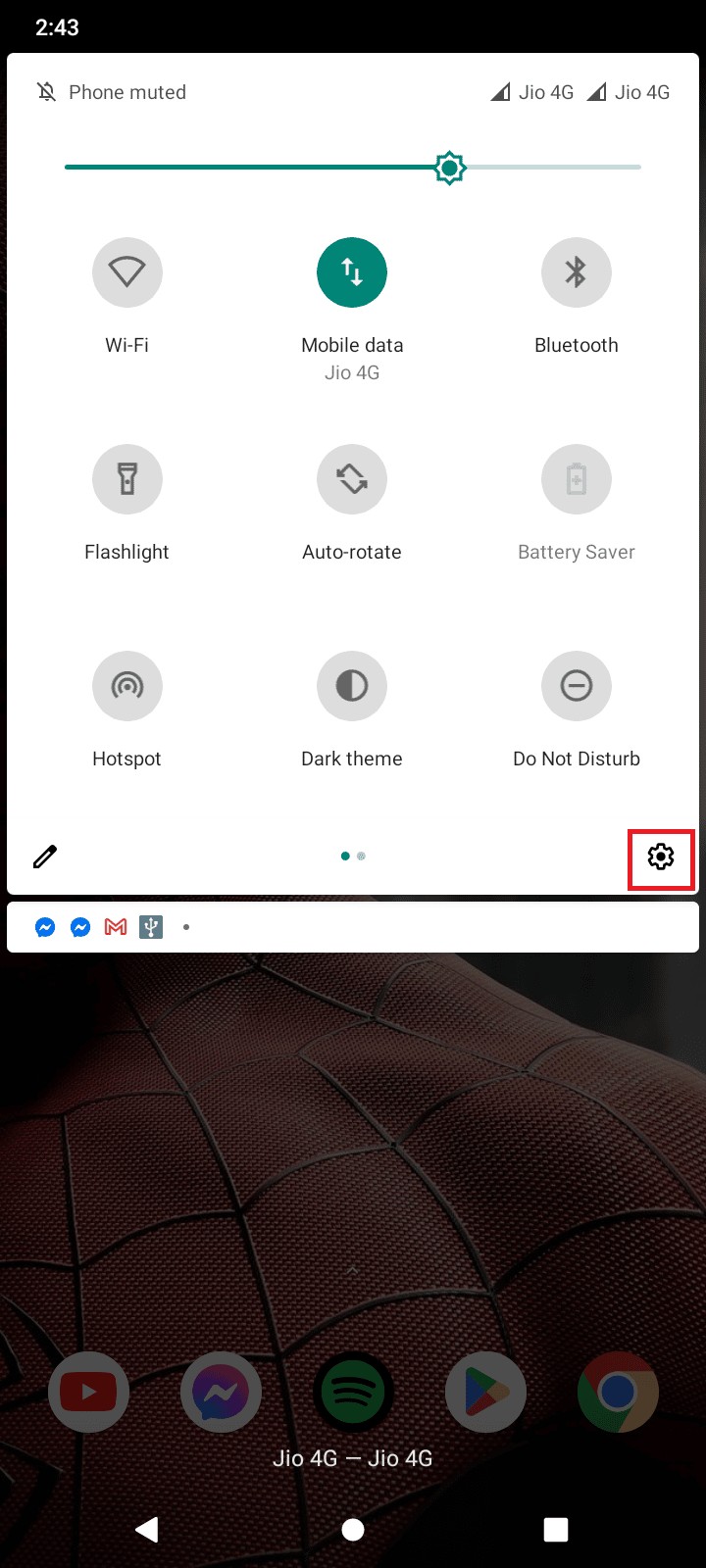The width and height of the screenshot is (706, 1568).
Task: Toggle the Auto-rotate tile
Action: point(352,479)
